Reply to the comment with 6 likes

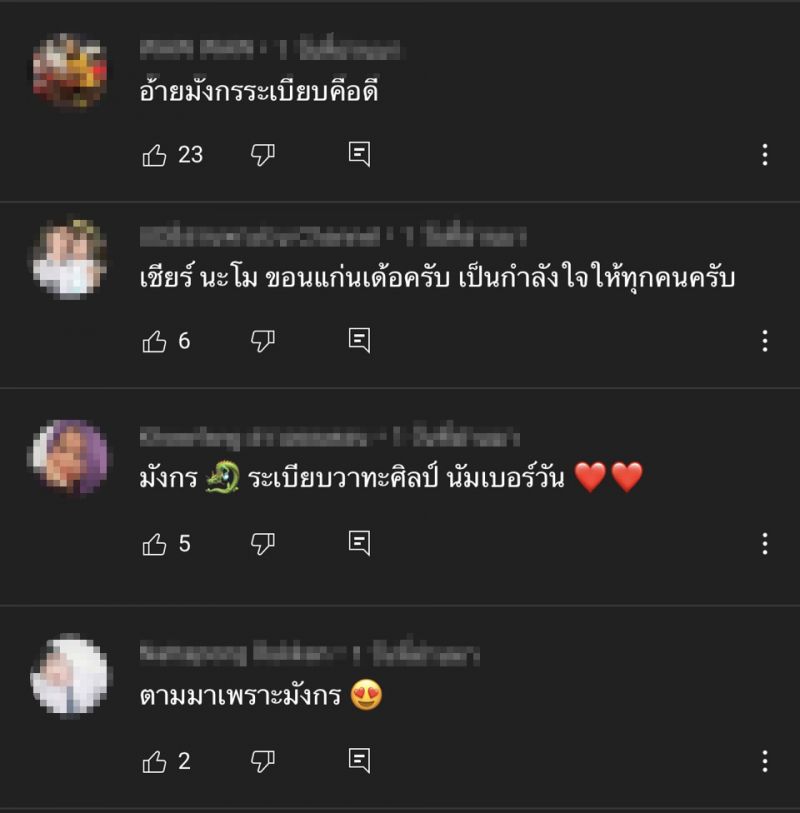(359, 340)
